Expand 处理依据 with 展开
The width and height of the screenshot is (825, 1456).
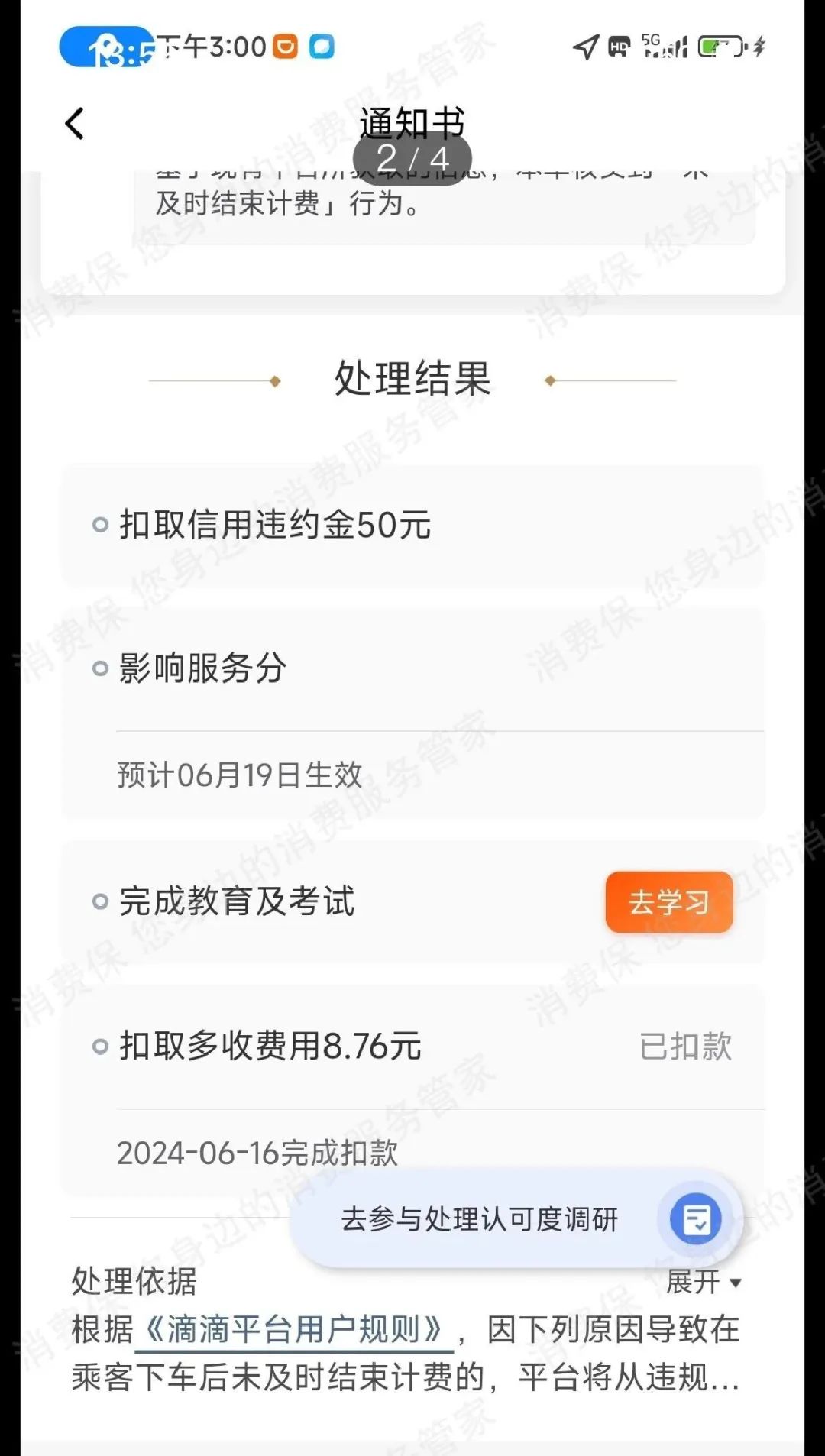click(x=704, y=1282)
